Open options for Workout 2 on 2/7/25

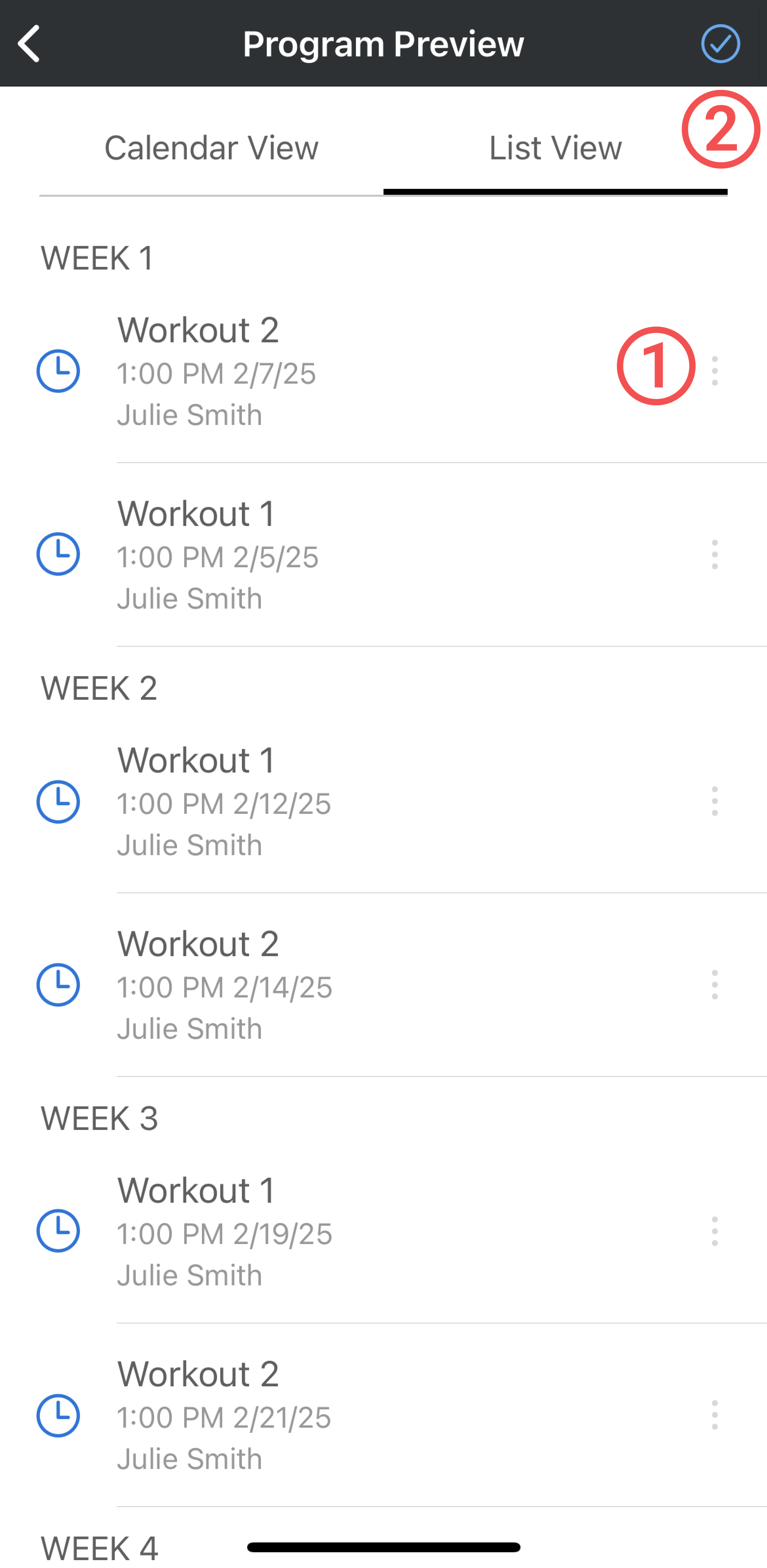(x=714, y=371)
